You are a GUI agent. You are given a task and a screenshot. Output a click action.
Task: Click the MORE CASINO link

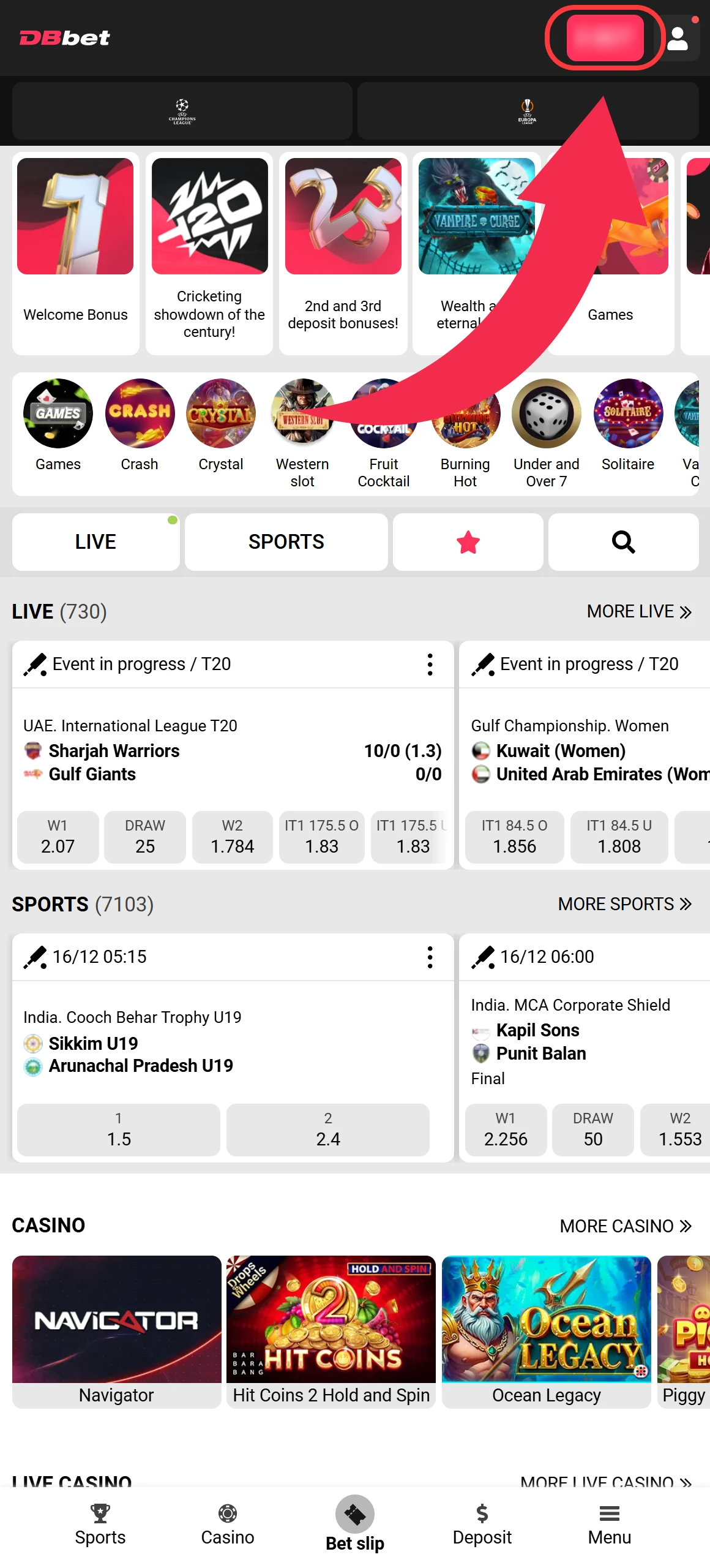[x=626, y=1226]
